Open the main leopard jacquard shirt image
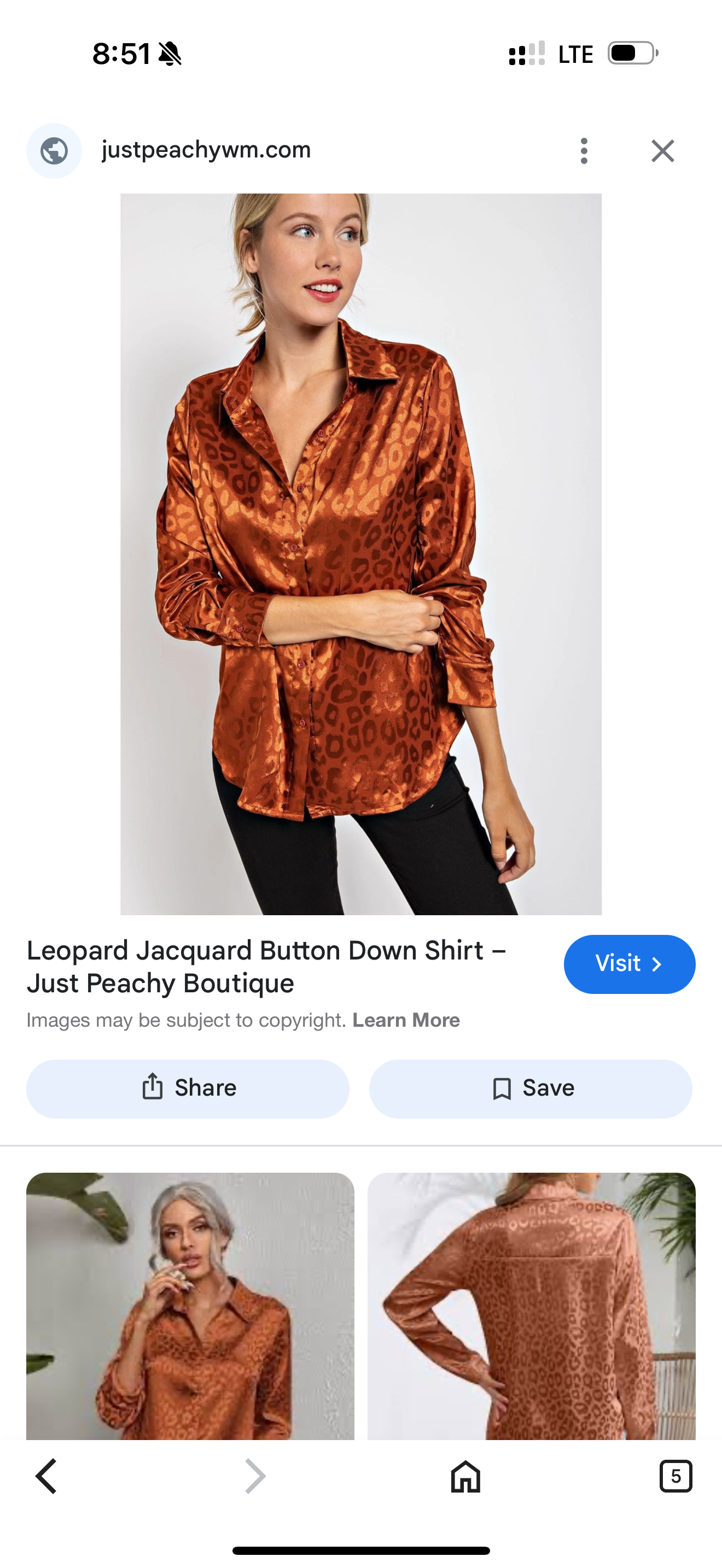The height and width of the screenshot is (1568, 722). (360, 554)
